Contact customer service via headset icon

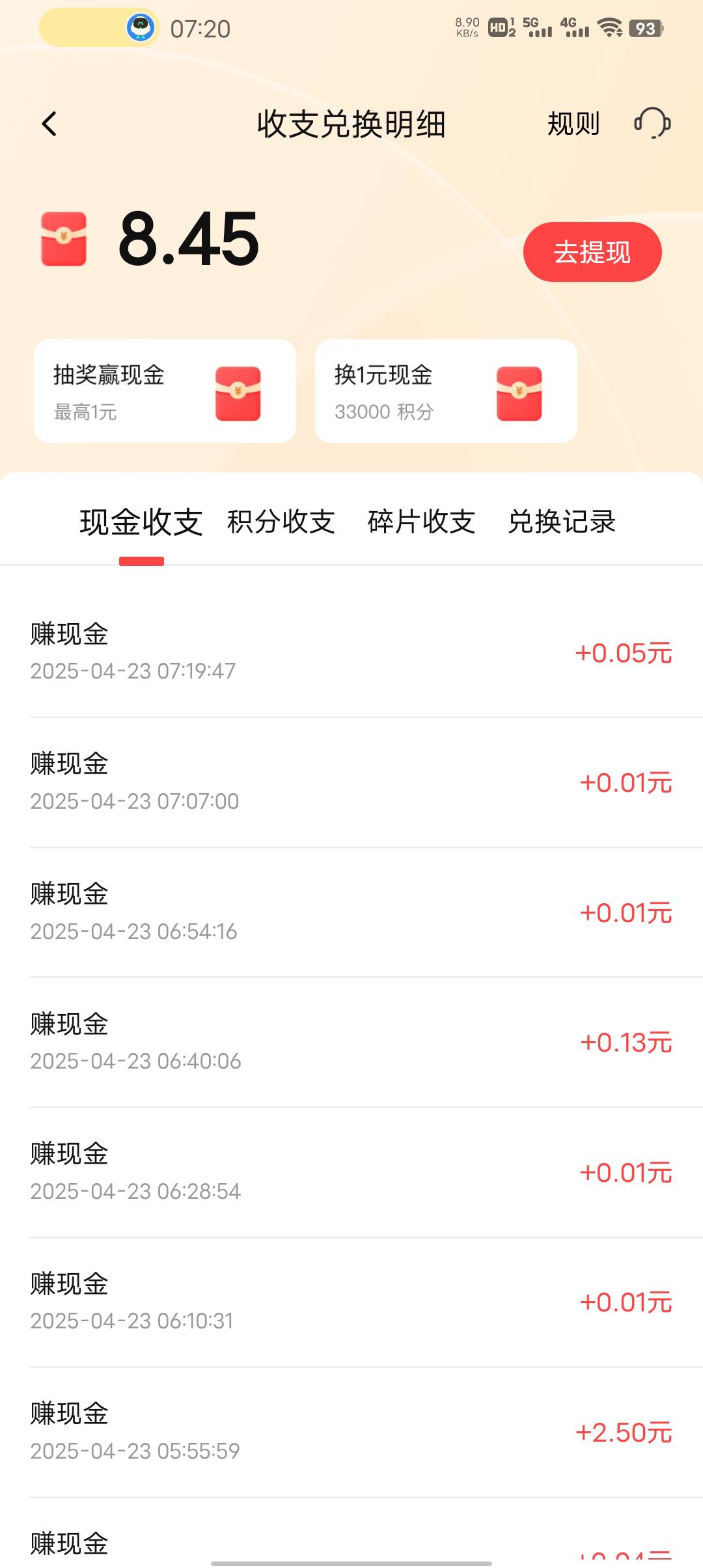pyautogui.click(x=652, y=123)
